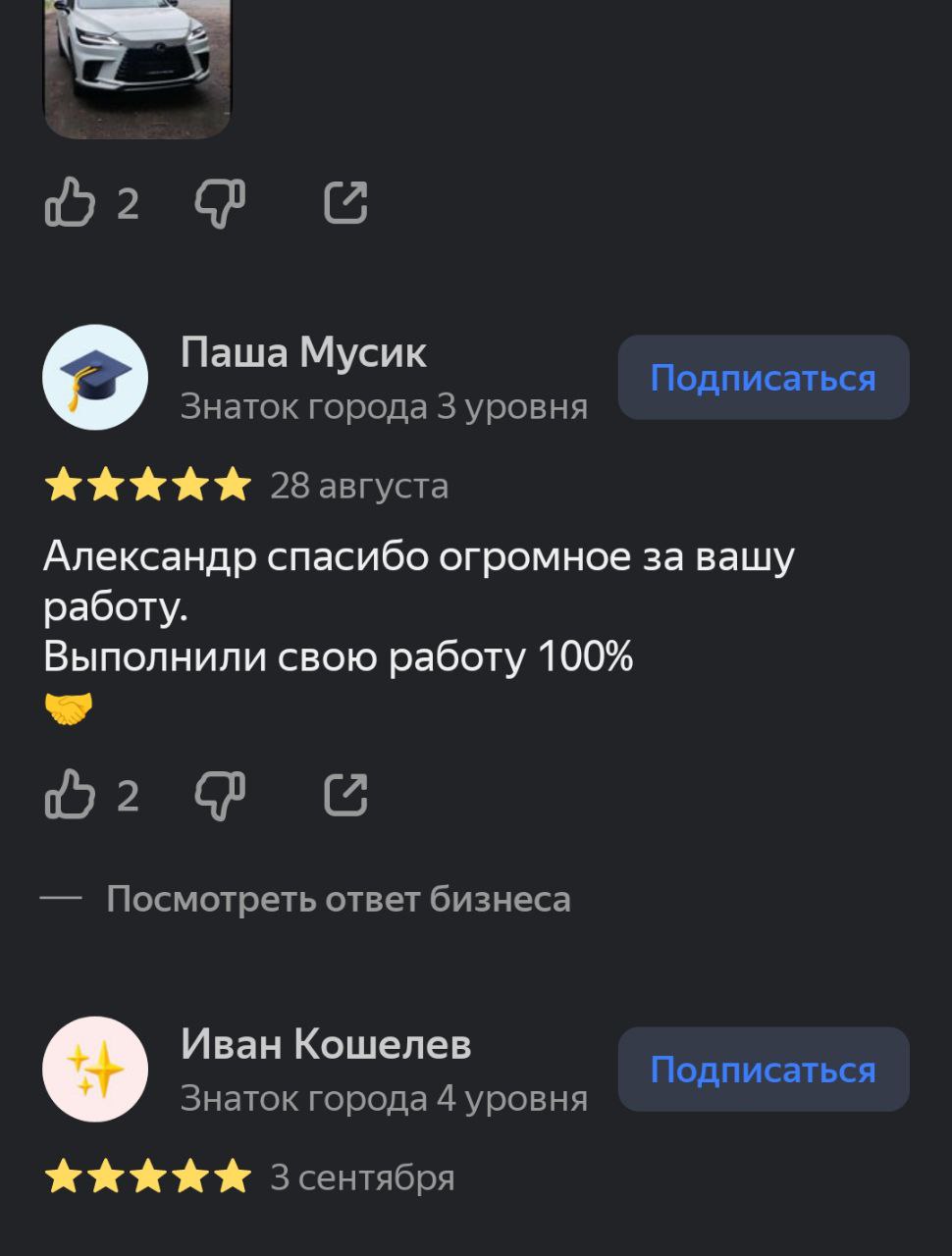Like the review with the car photo
Screen dimensions: 952x1256
click(71, 203)
